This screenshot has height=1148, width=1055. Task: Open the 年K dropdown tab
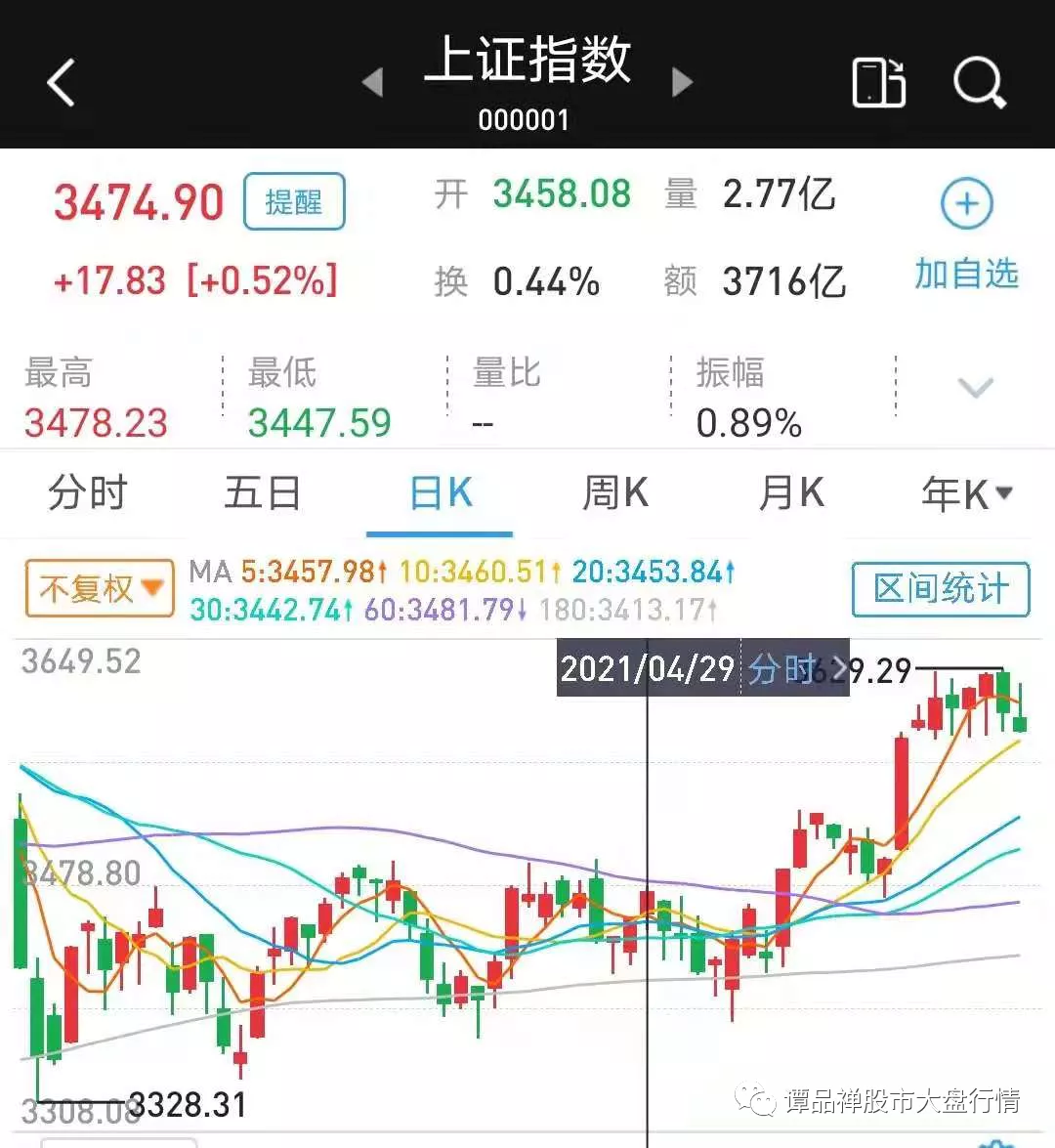point(966,494)
